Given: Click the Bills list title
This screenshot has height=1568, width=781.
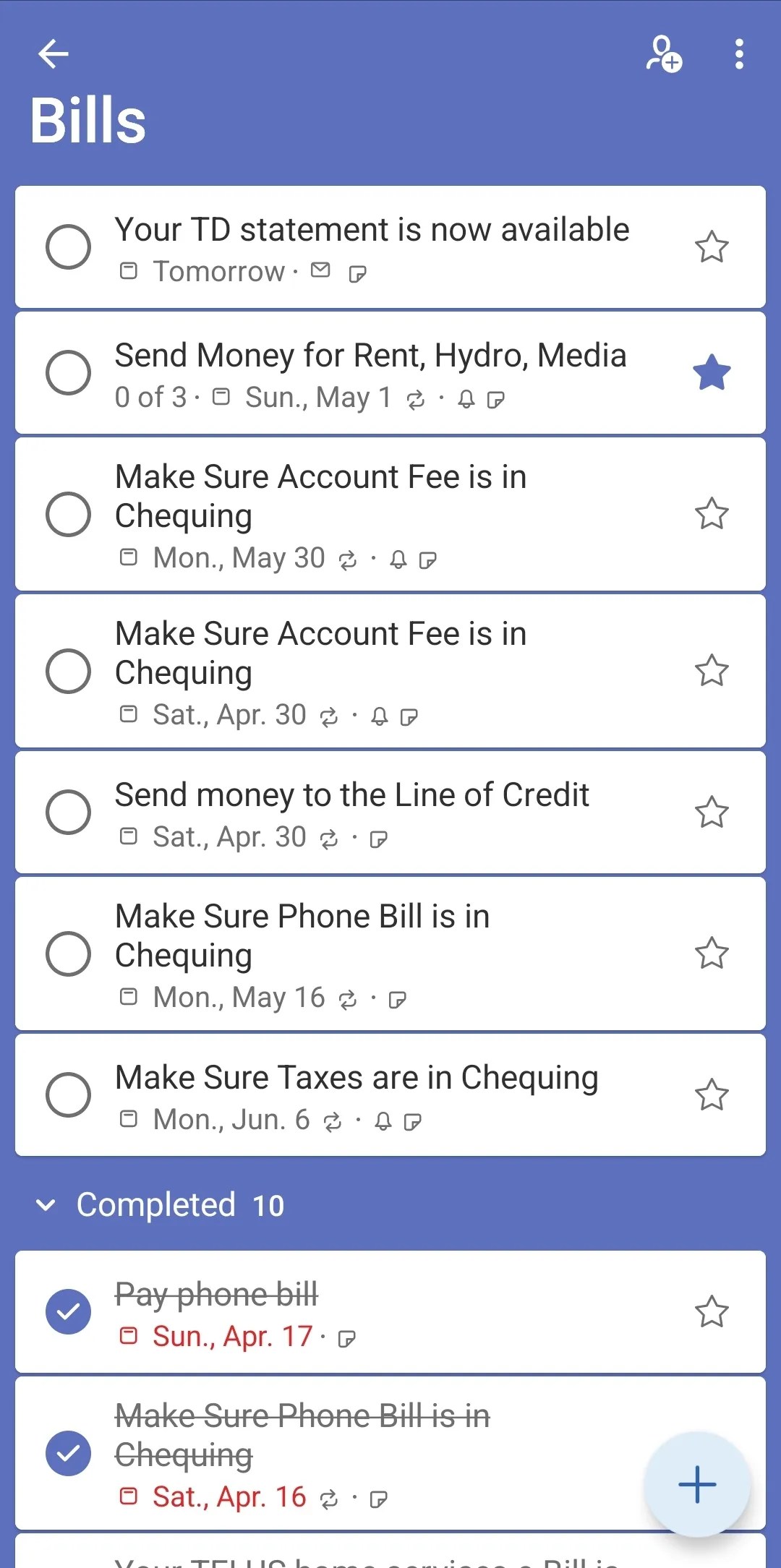Looking at the screenshot, I should pos(90,119).
